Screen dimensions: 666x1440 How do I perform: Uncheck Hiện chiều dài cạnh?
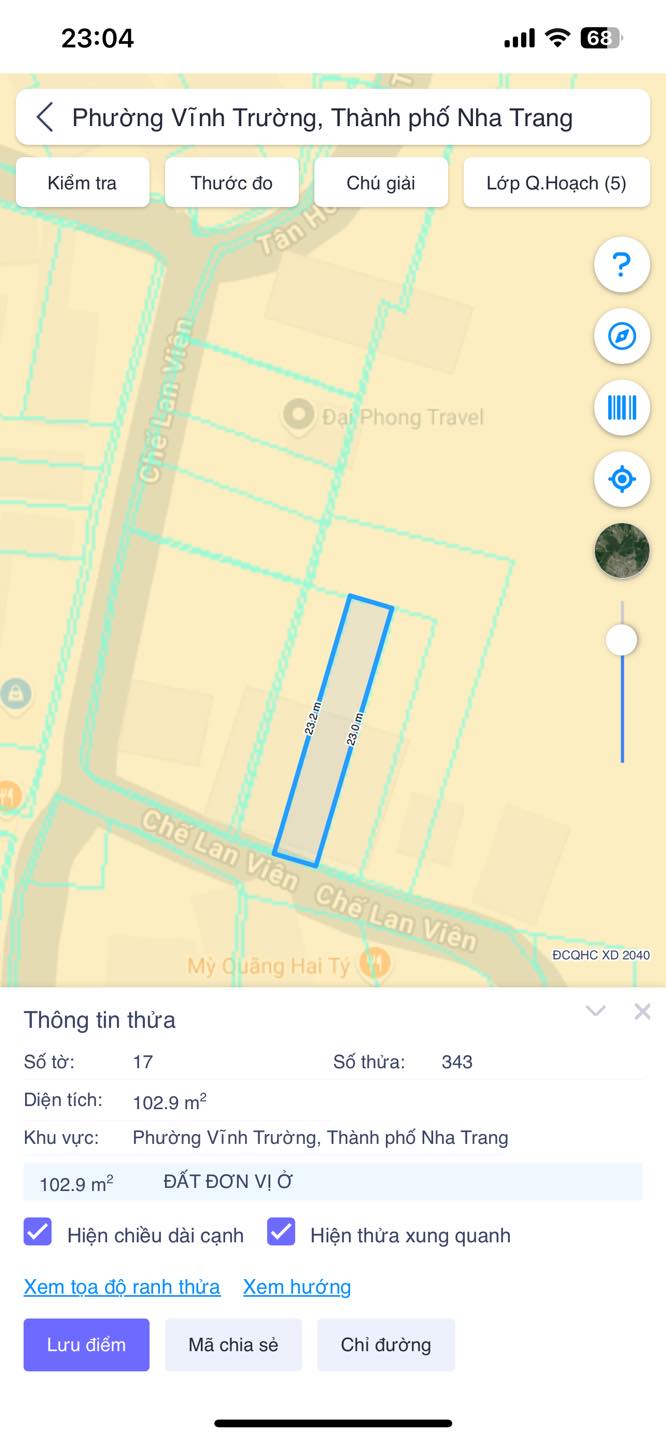click(38, 1232)
